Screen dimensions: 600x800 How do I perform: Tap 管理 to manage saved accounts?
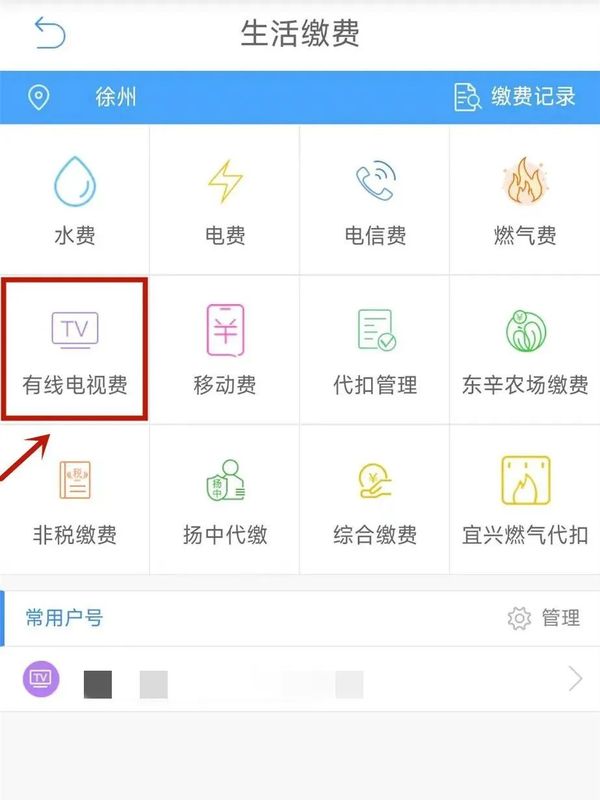(545, 619)
